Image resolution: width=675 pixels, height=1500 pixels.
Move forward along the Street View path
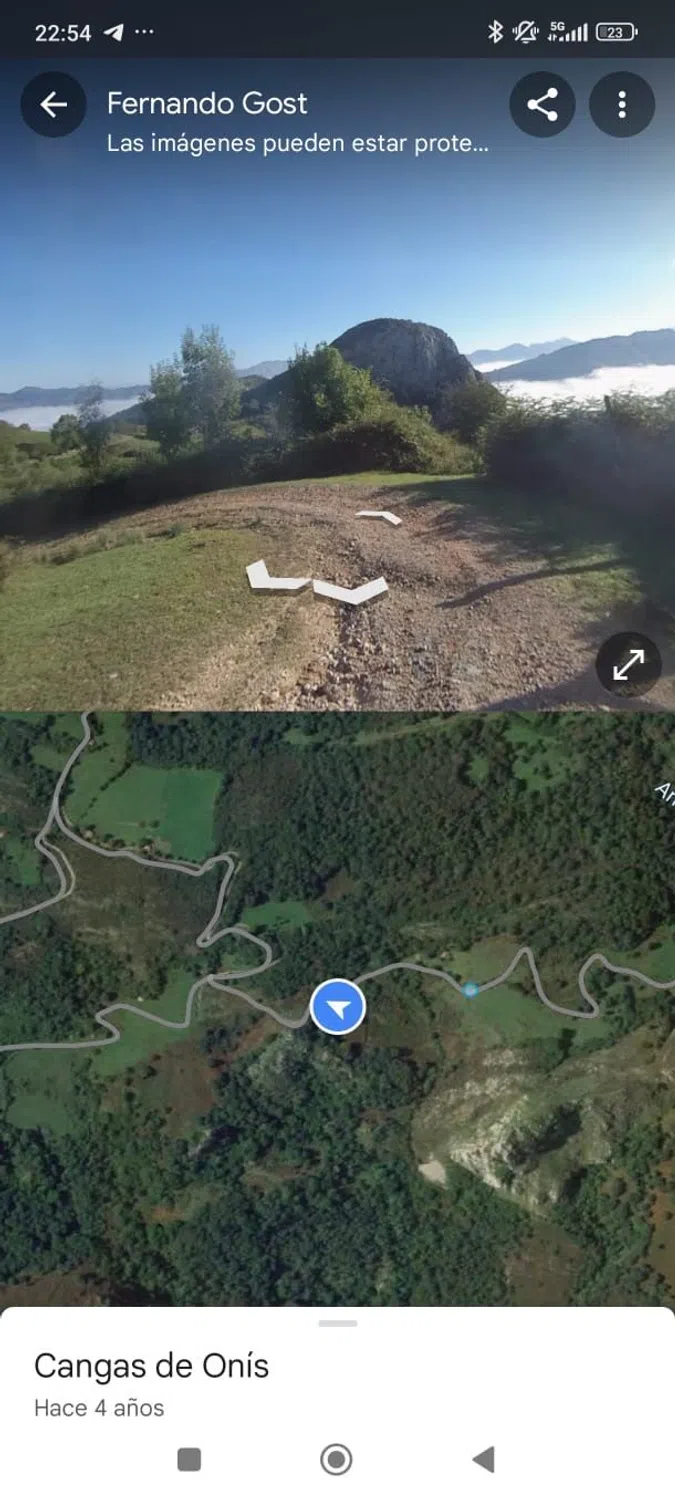point(379,517)
